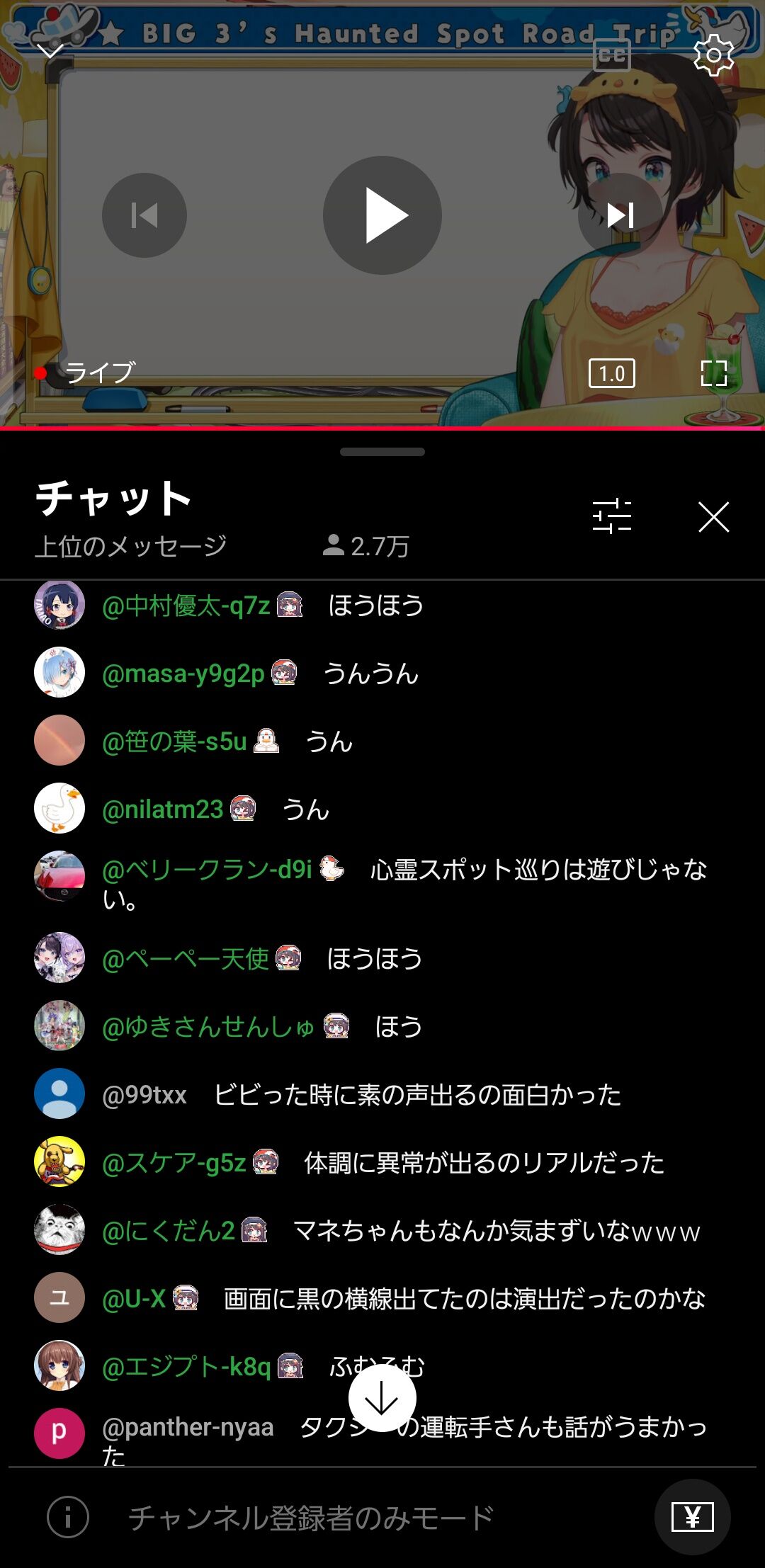Screen dimensions: 765x1568
Task: Open the chat filter options icon
Action: click(612, 516)
